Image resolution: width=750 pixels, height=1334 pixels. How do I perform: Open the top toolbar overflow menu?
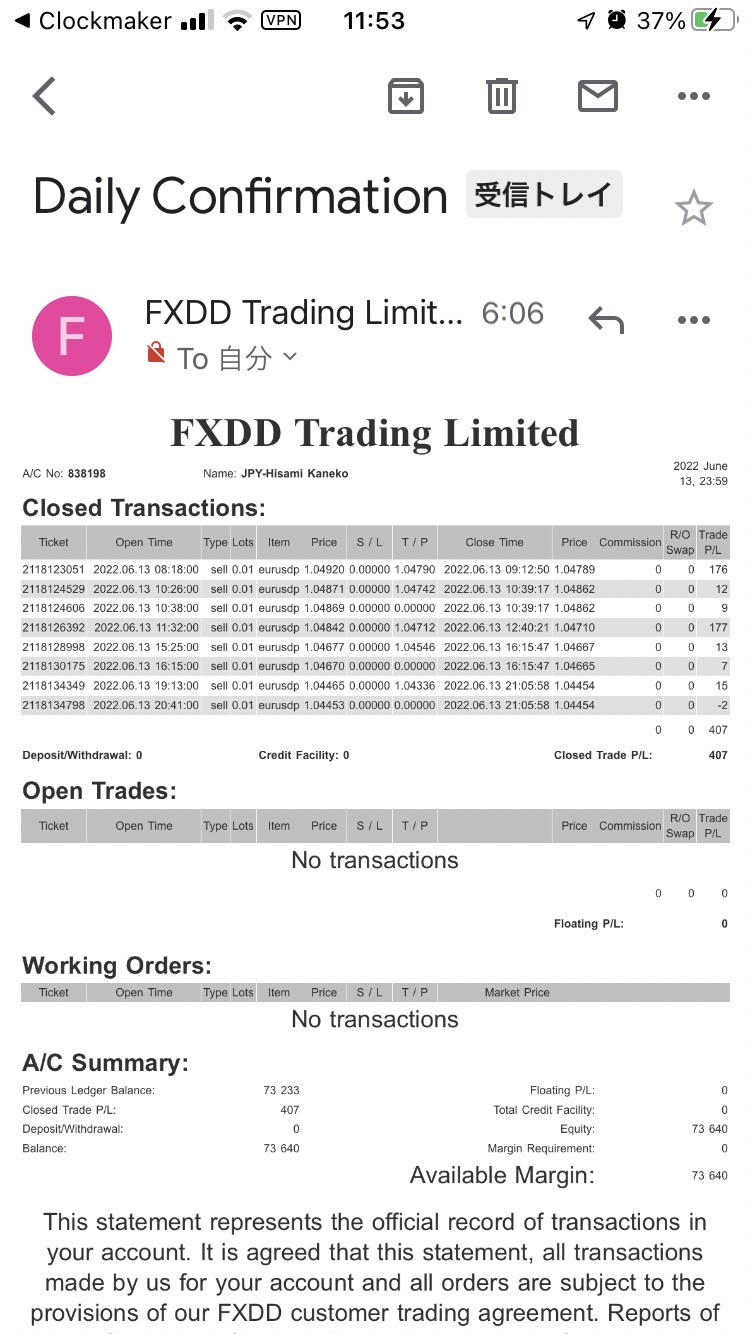[x=693, y=96]
